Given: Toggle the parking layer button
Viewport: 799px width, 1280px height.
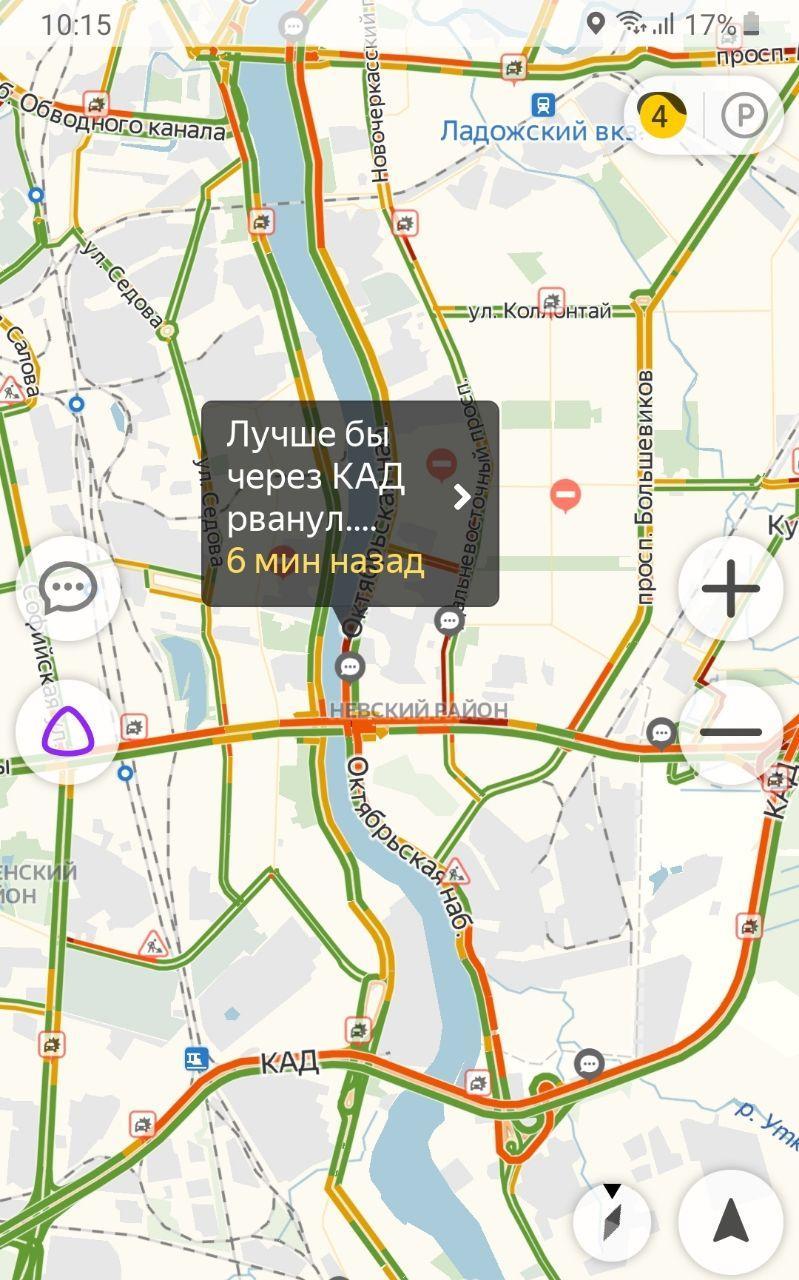Looking at the screenshot, I should point(743,117).
